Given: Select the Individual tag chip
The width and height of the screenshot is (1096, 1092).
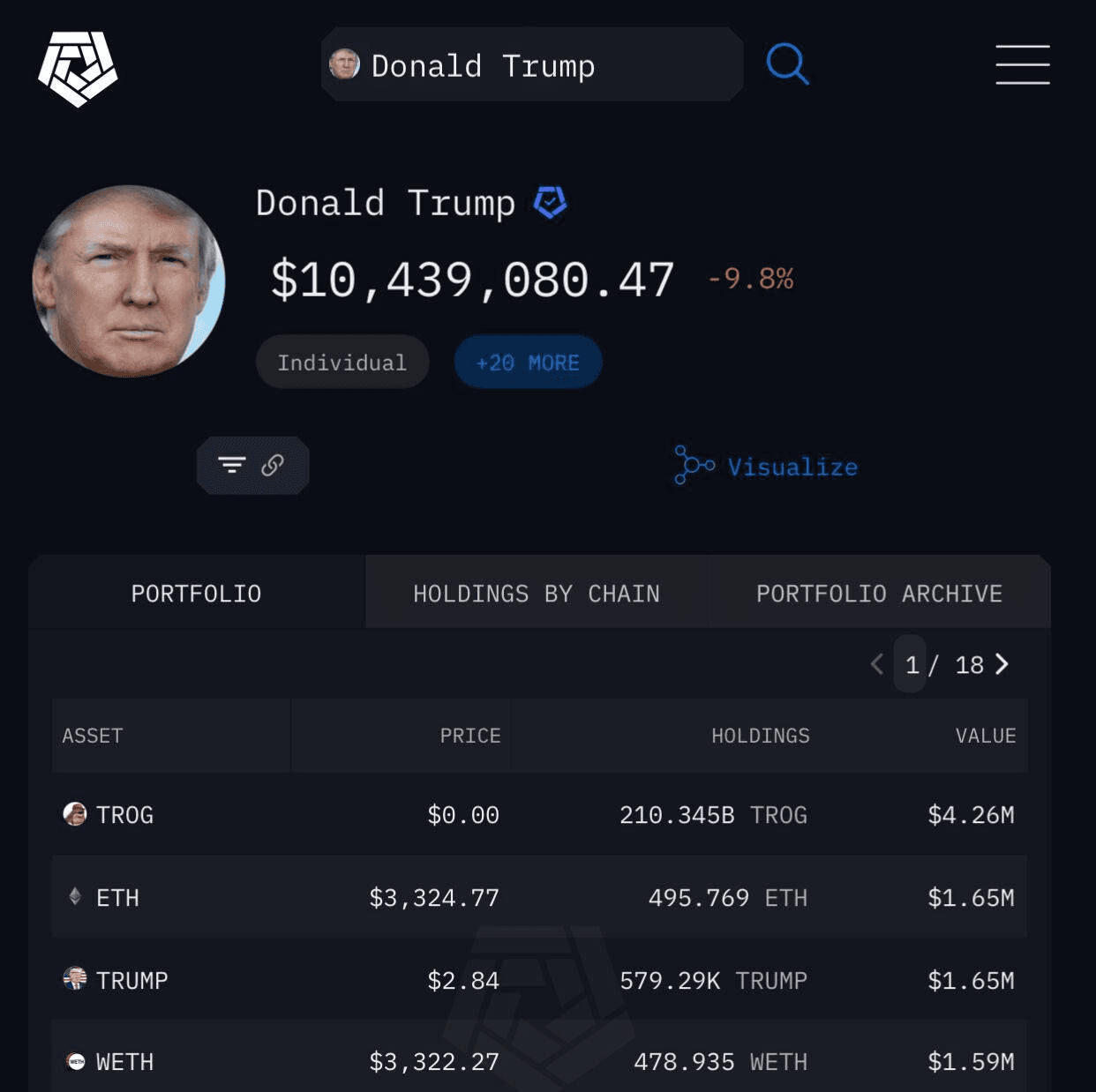Looking at the screenshot, I should click(x=342, y=363).
